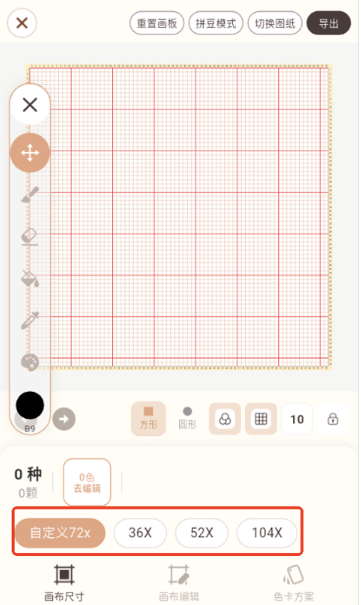Toggle the grid lines icon
Screen dimensions: 361x605
pos(261,419)
